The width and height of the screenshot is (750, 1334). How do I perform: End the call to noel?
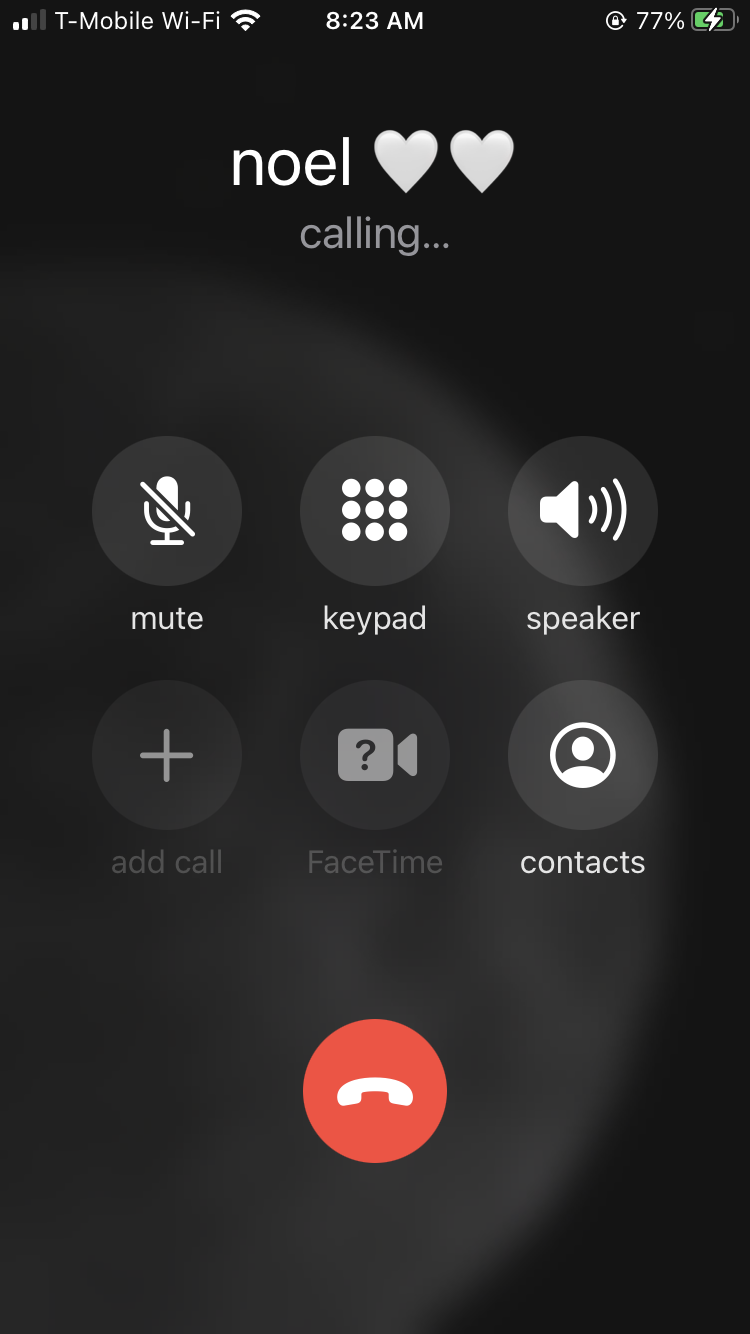pyautogui.click(x=375, y=1091)
